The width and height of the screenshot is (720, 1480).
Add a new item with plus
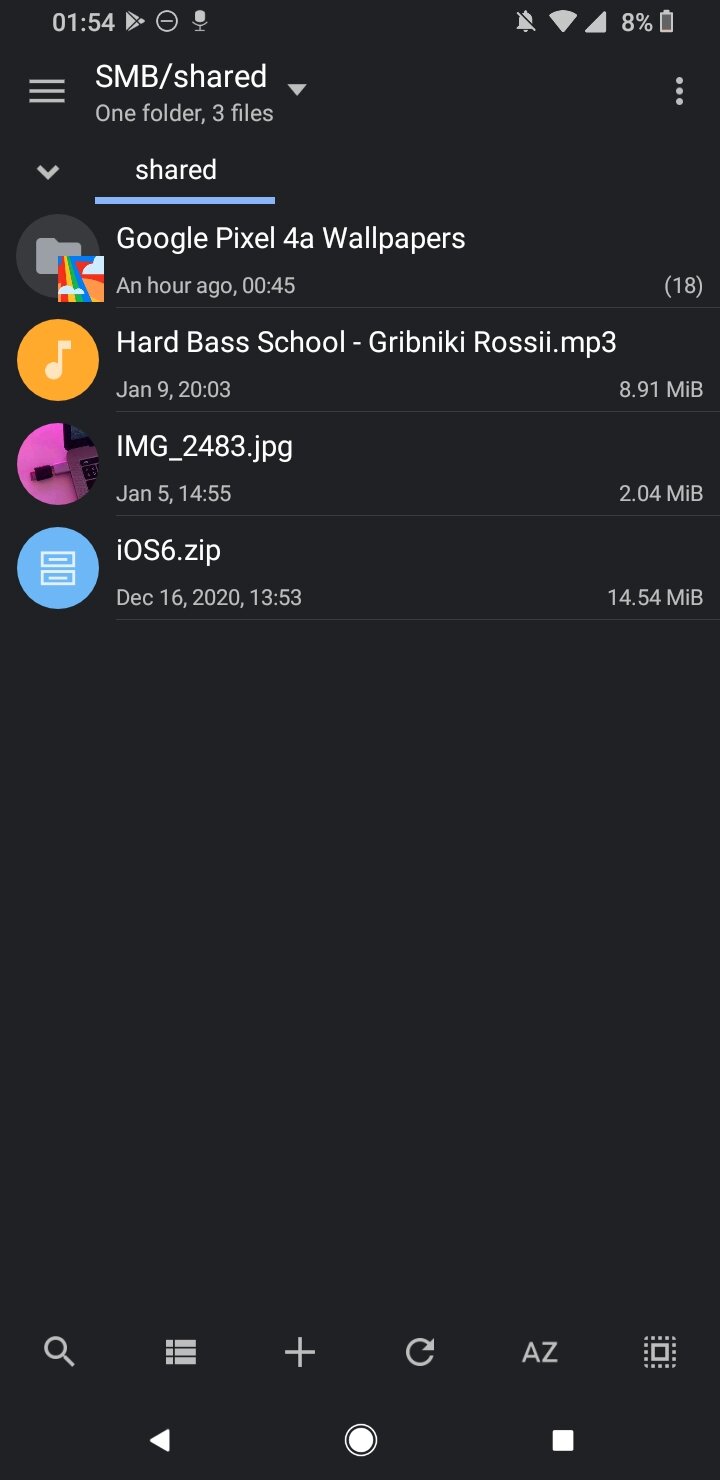[300, 1353]
